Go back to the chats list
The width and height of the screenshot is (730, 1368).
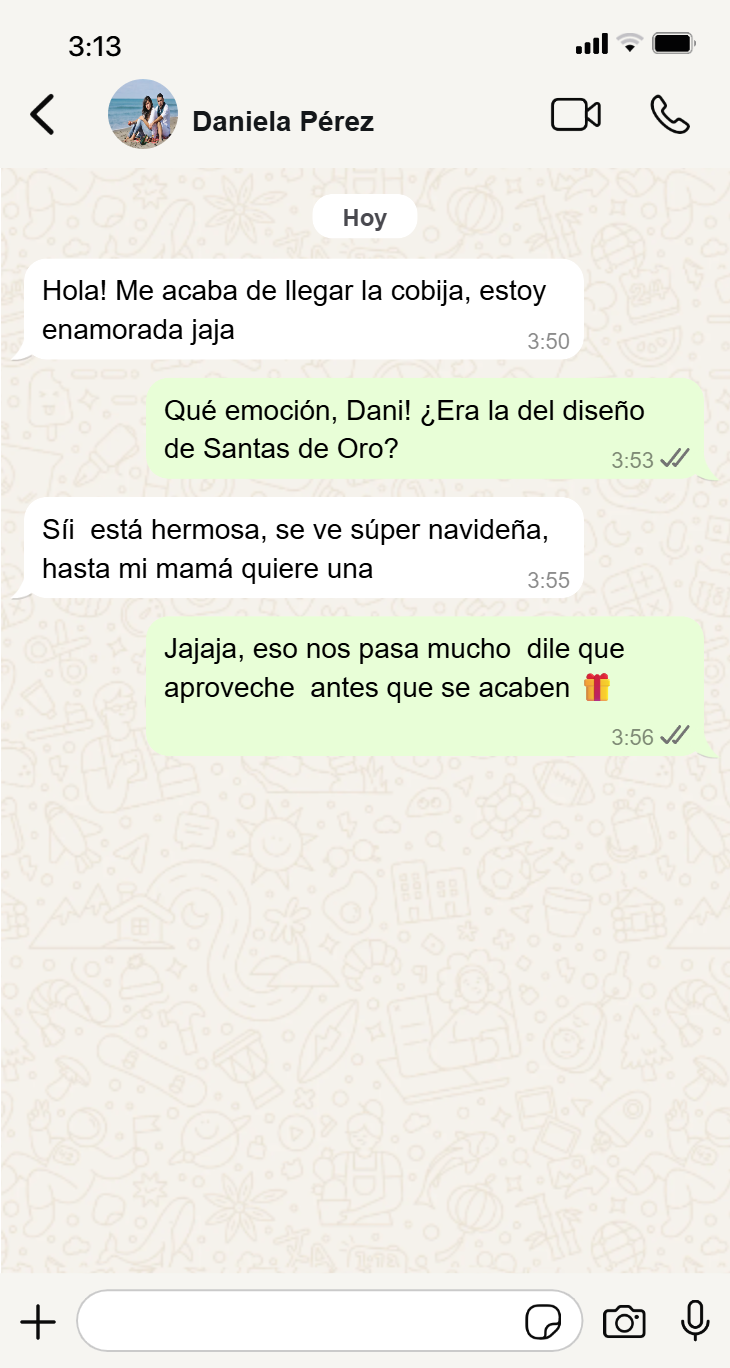click(x=42, y=115)
